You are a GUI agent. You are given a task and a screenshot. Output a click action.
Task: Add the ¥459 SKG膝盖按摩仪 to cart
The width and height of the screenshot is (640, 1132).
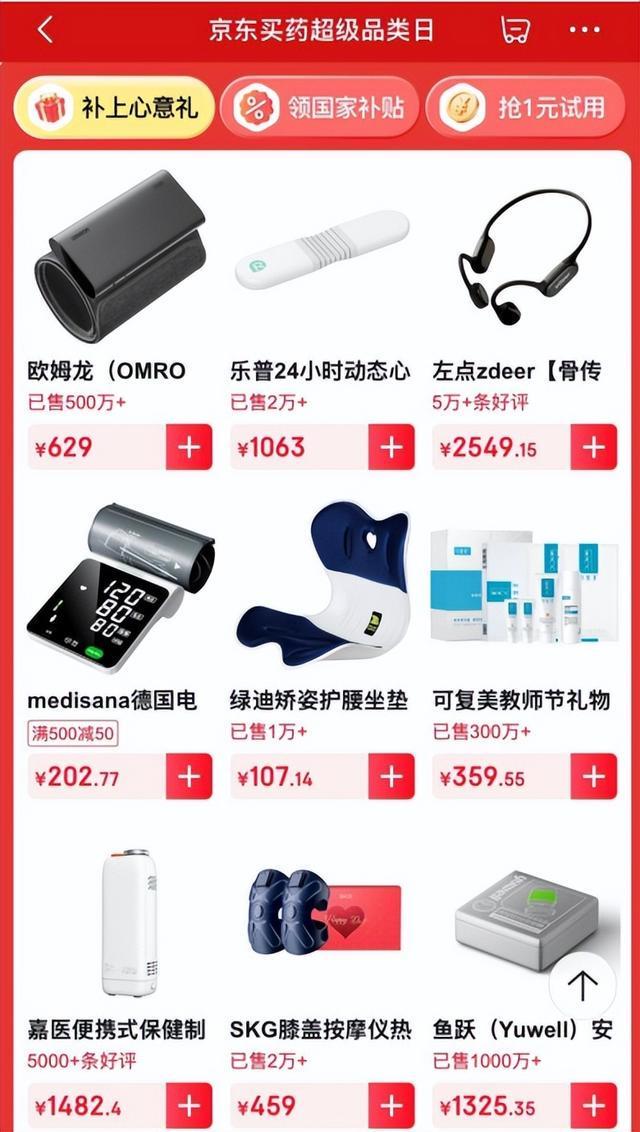[391, 1106]
